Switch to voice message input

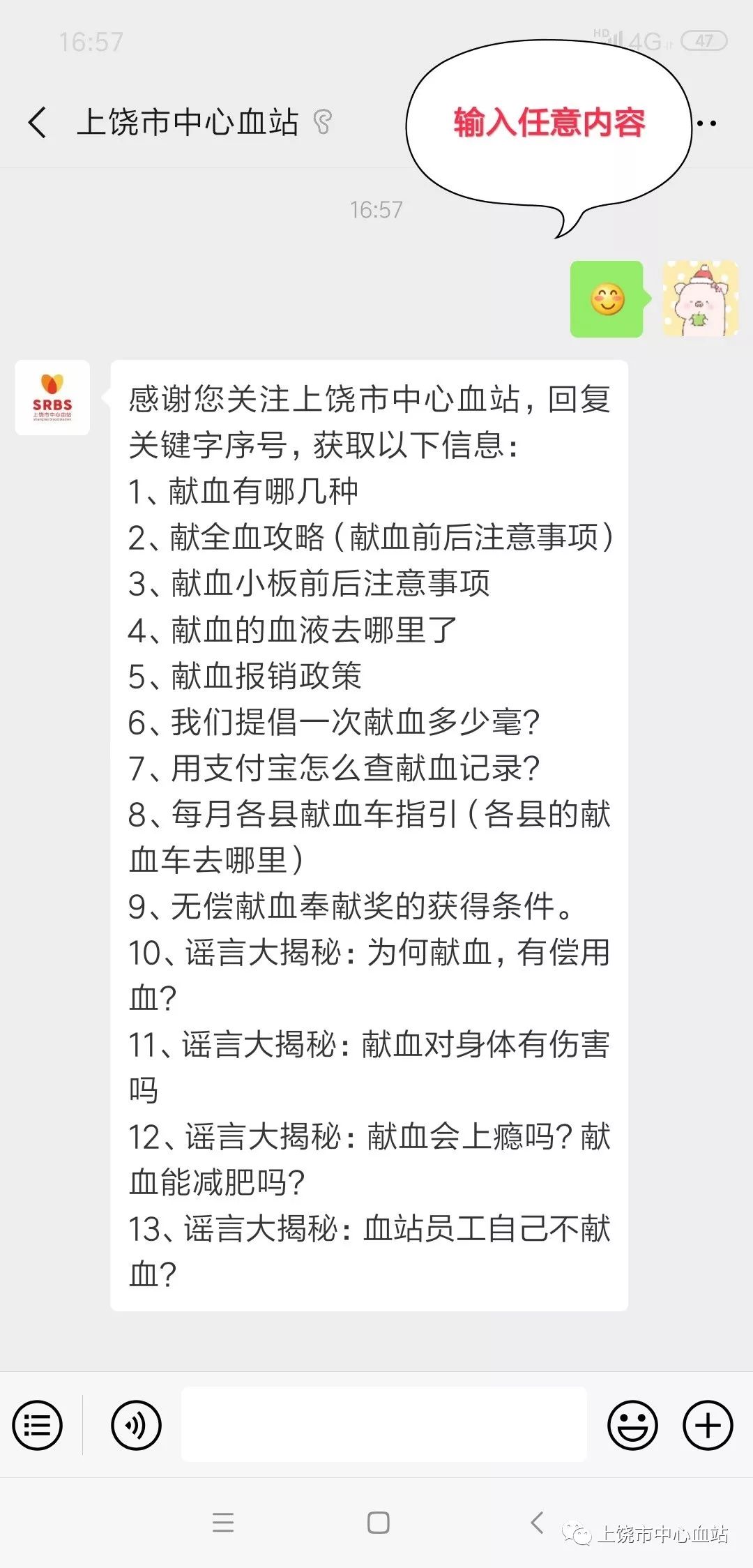point(136,1425)
